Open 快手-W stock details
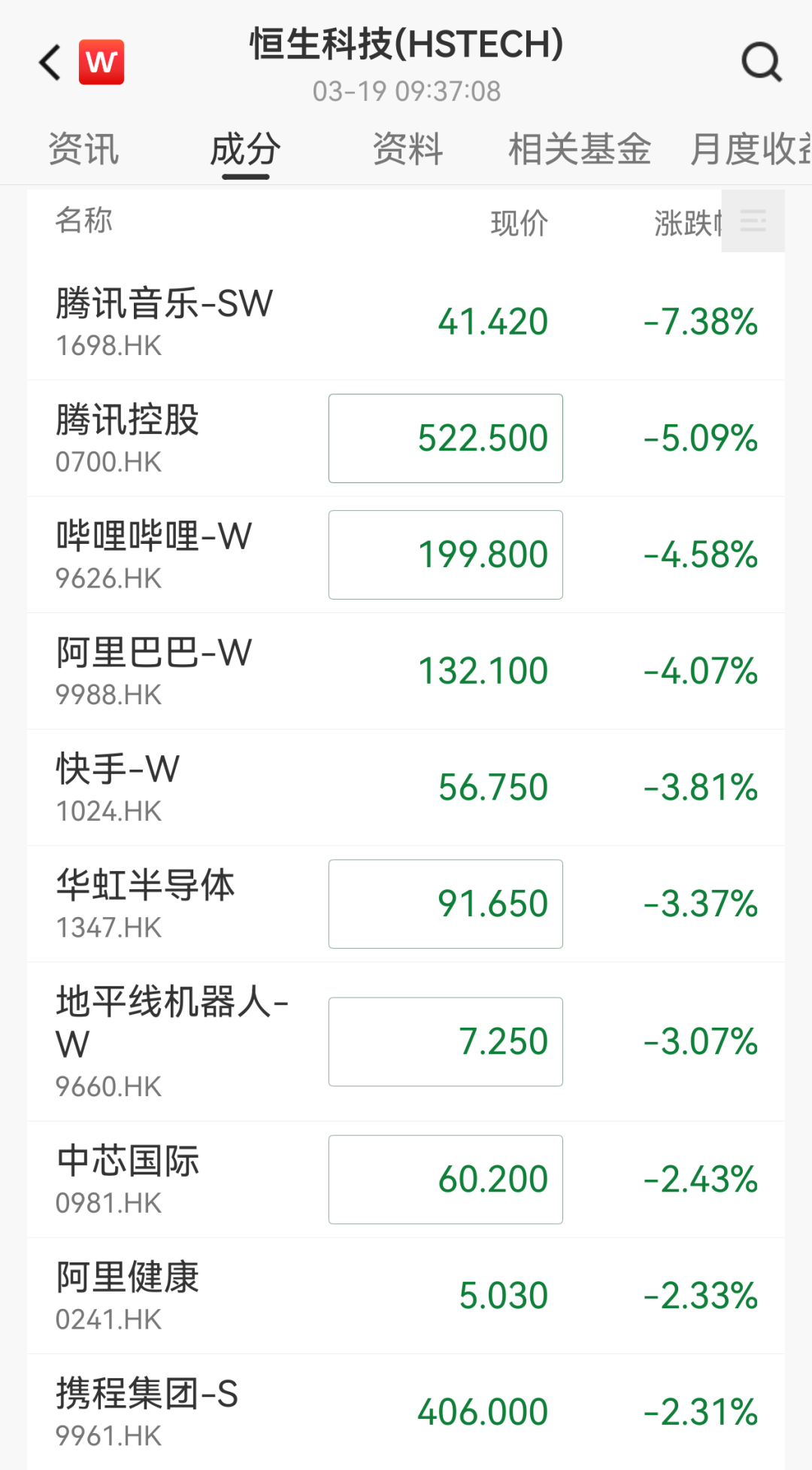 pyautogui.click(x=118, y=788)
